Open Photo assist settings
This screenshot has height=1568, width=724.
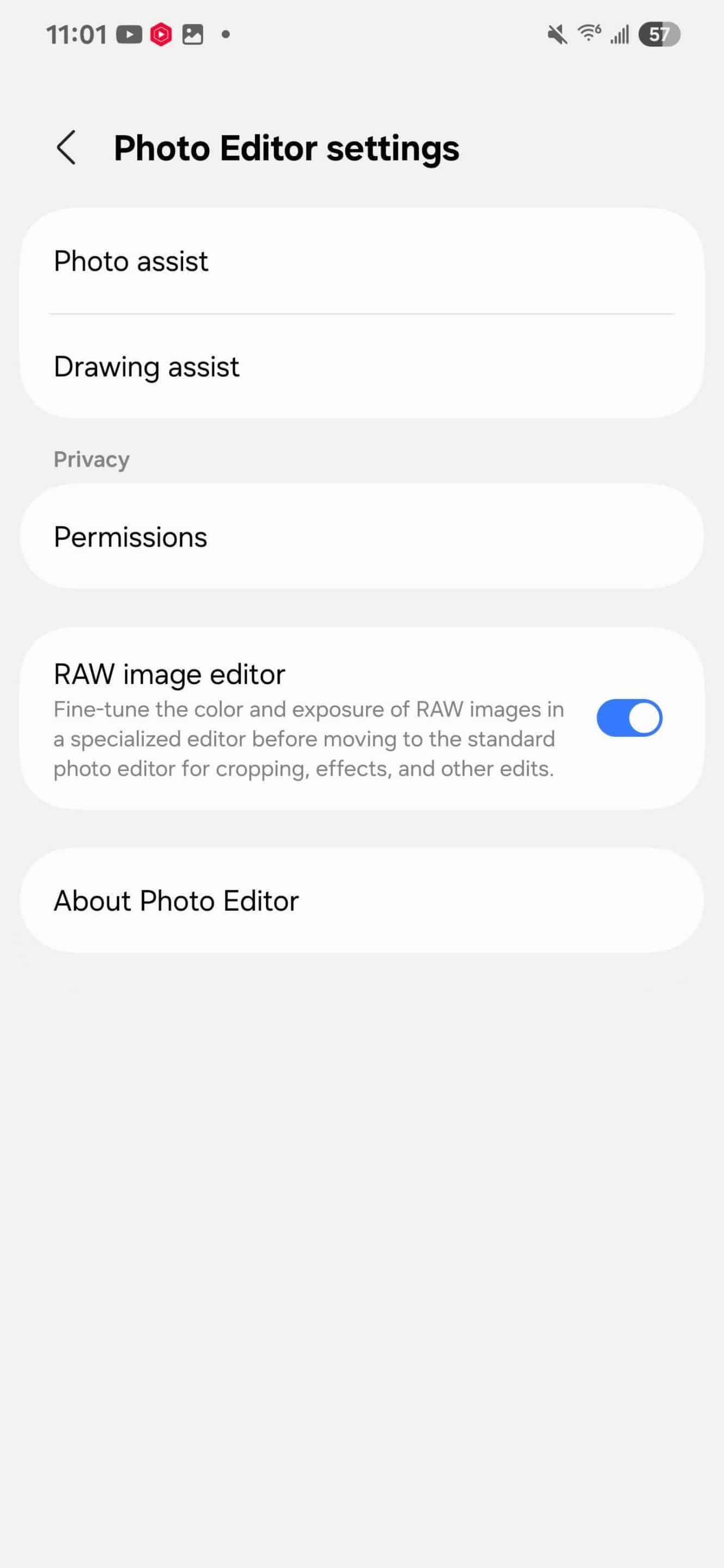[x=362, y=262]
